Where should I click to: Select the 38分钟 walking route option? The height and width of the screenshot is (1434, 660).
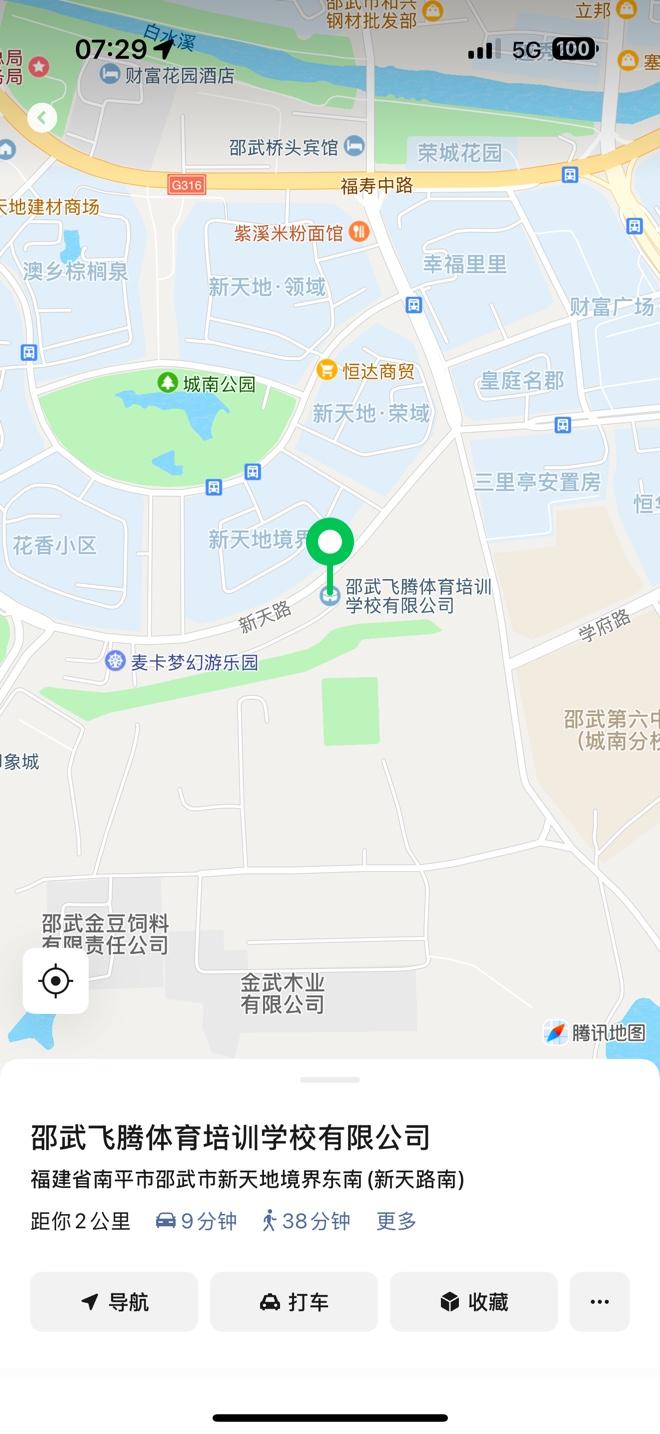(x=306, y=1221)
